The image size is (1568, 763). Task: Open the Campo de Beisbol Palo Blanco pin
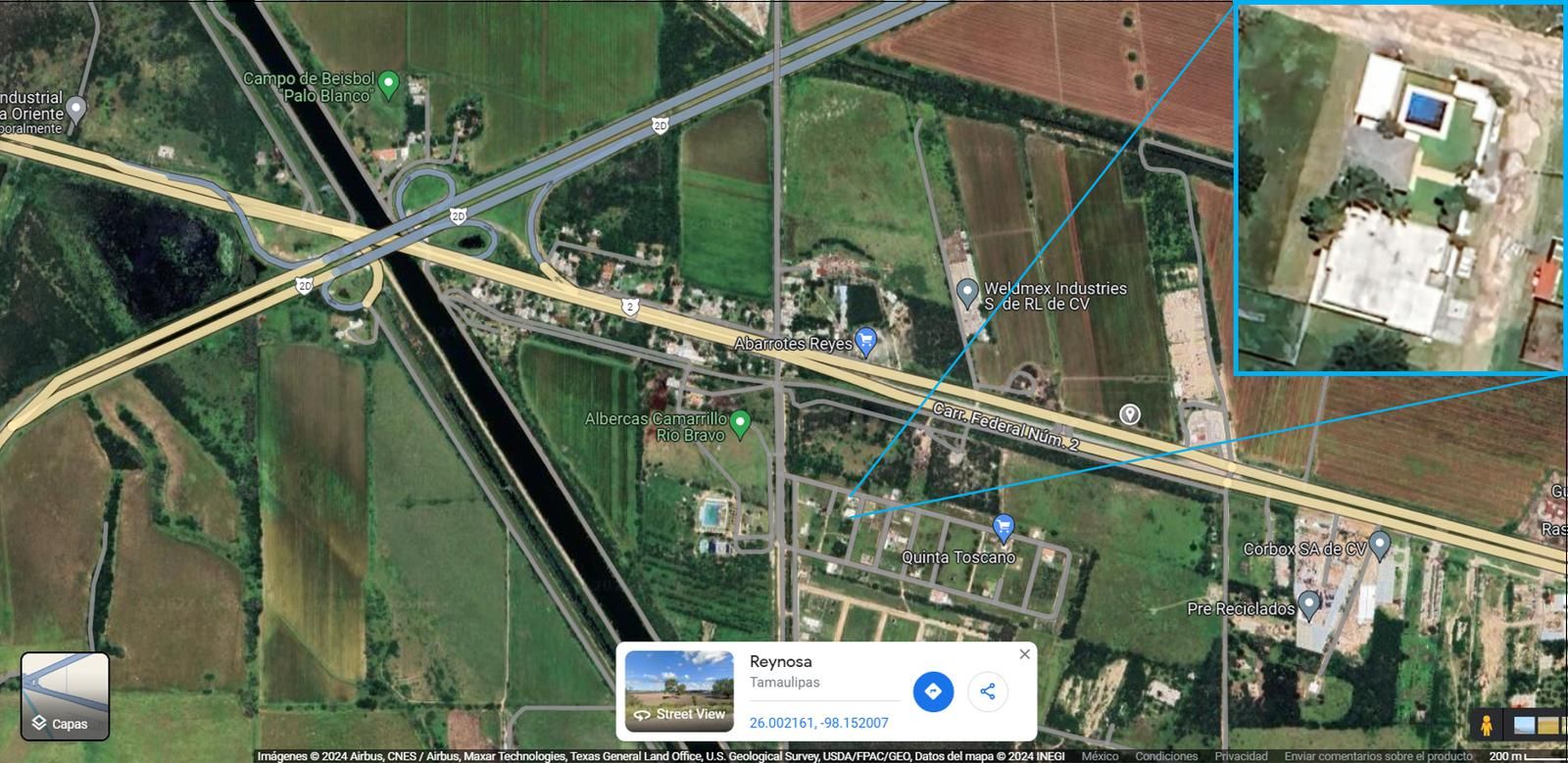coord(389,84)
